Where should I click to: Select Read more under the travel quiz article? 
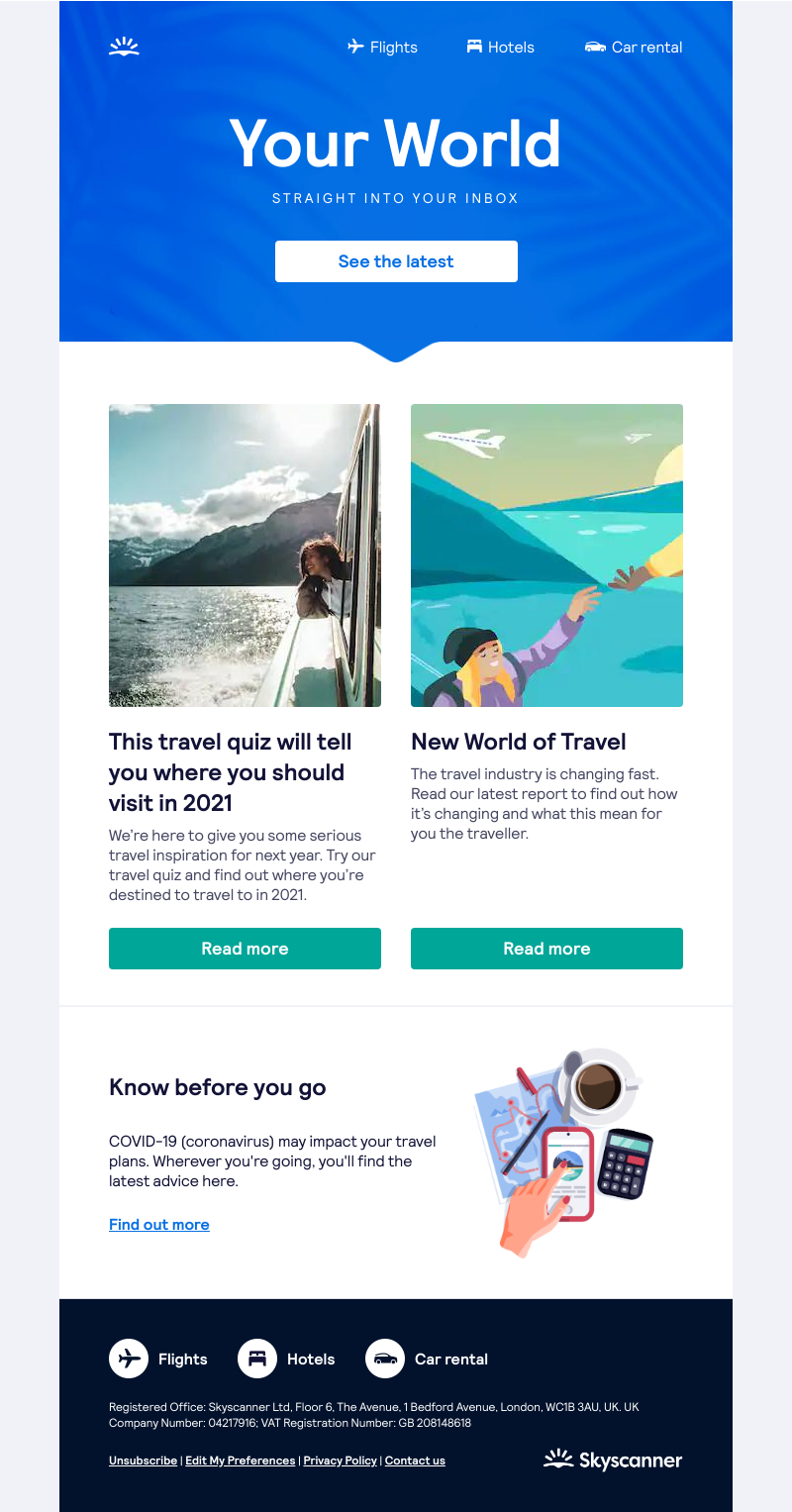click(x=245, y=948)
